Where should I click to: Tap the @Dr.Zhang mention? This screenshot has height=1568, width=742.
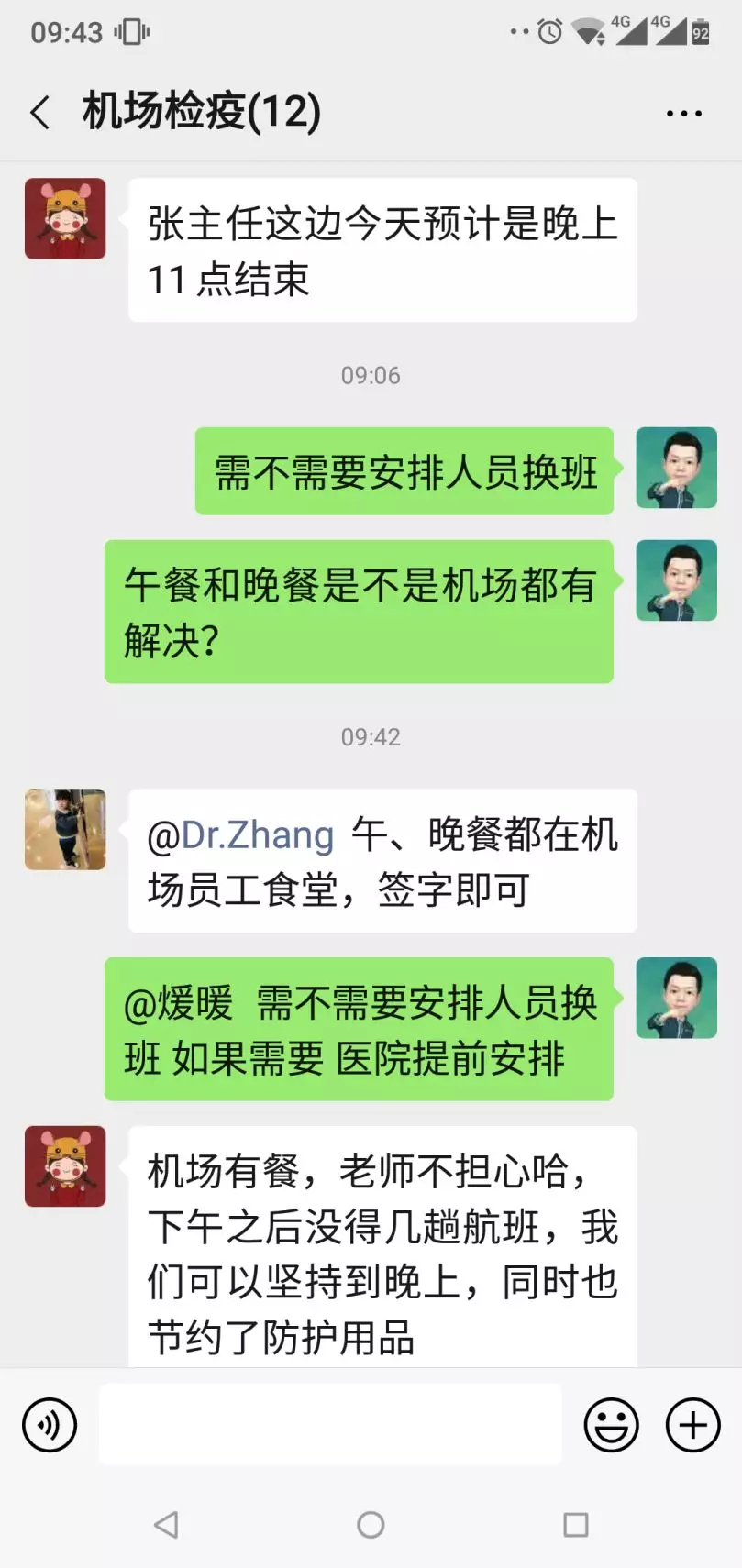pyautogui.click(x=240, y=835)
